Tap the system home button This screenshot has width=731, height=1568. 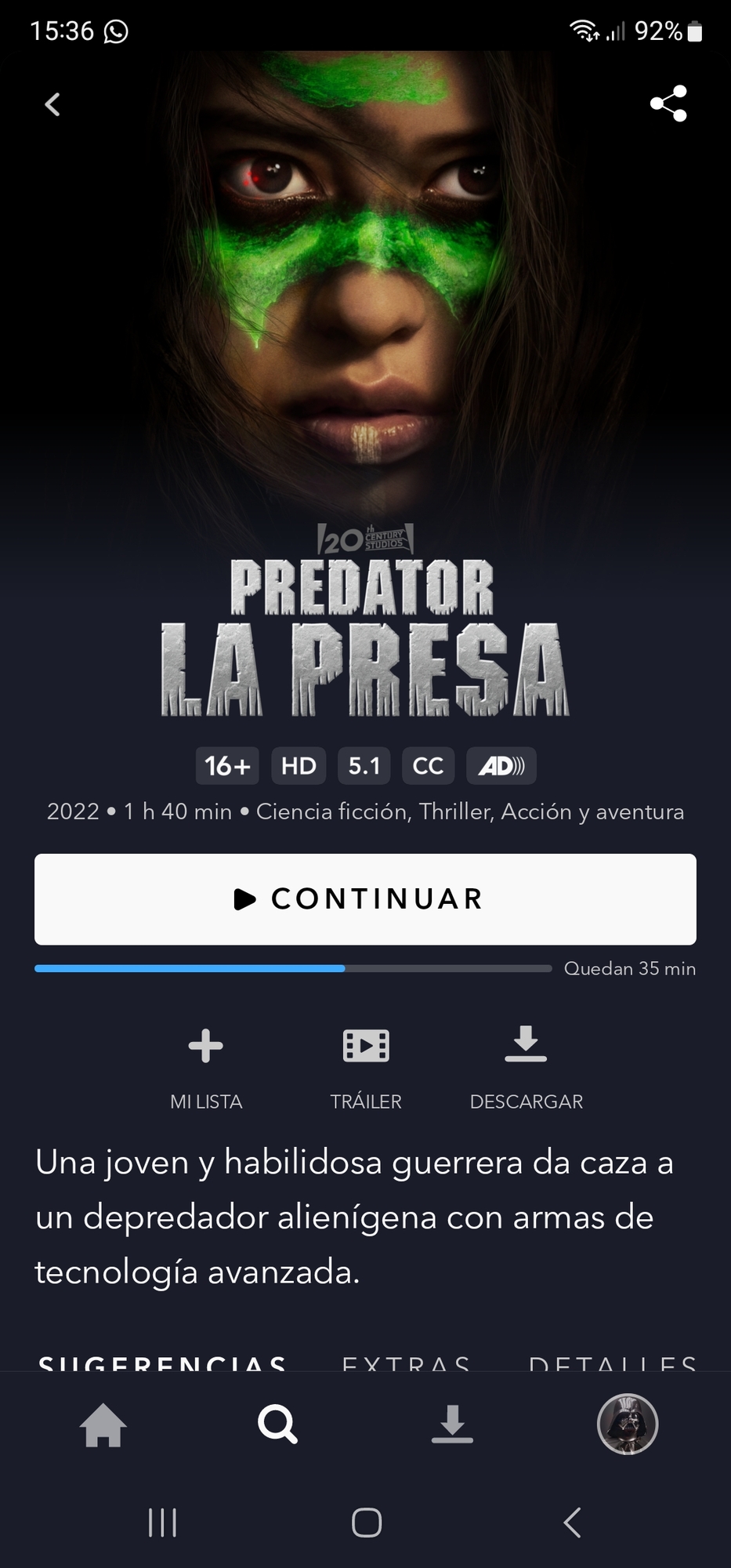tap(366, 1523)
